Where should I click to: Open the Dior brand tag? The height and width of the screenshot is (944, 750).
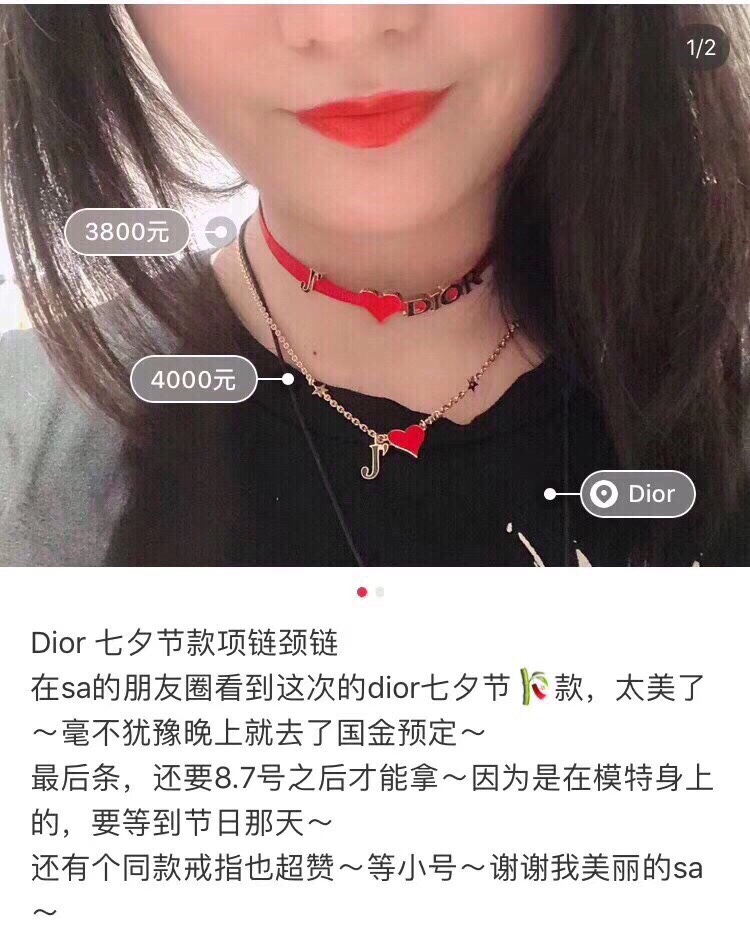pos(637,494)
